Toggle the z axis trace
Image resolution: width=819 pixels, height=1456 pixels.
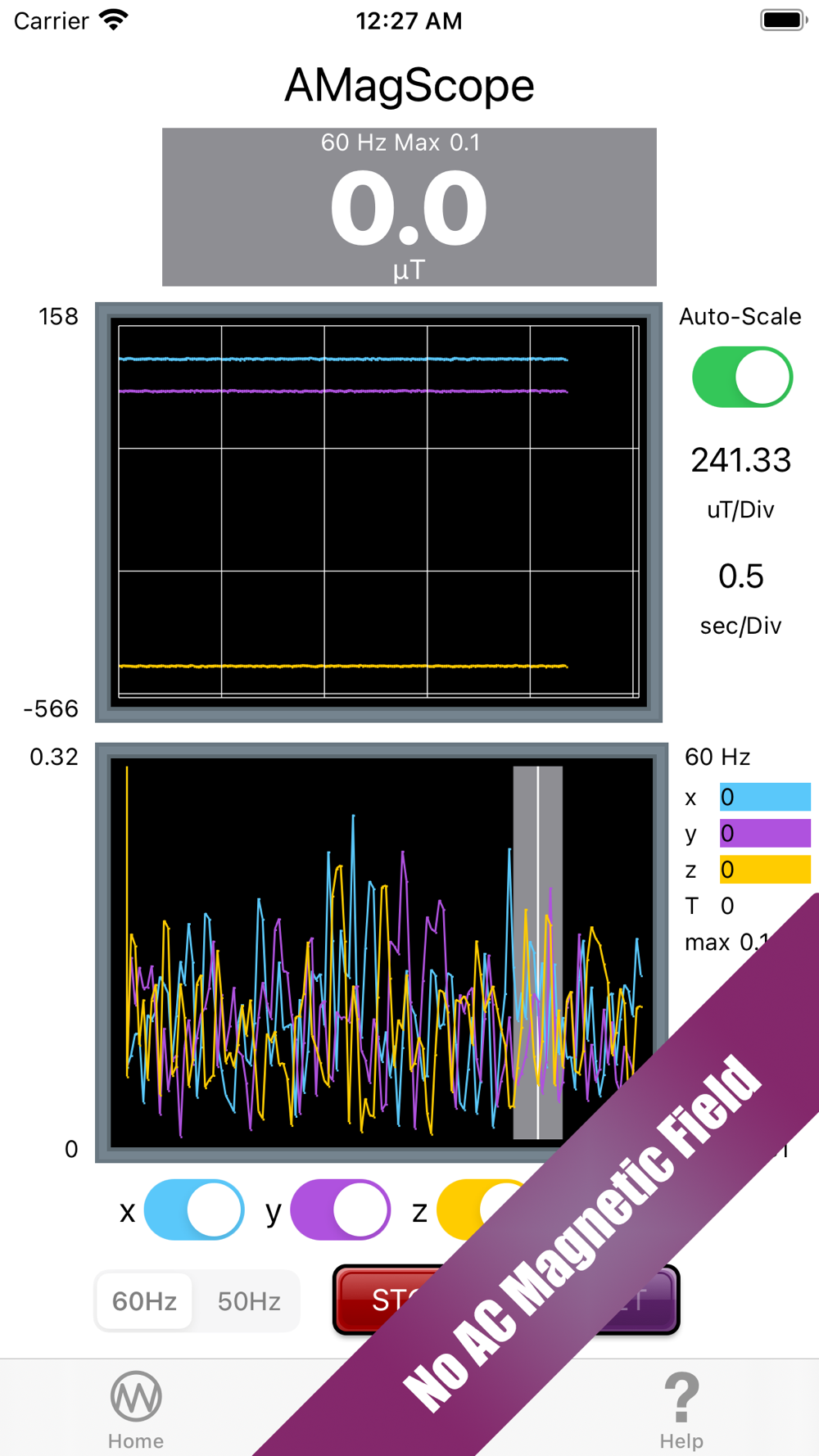(x=475, y=1208)
